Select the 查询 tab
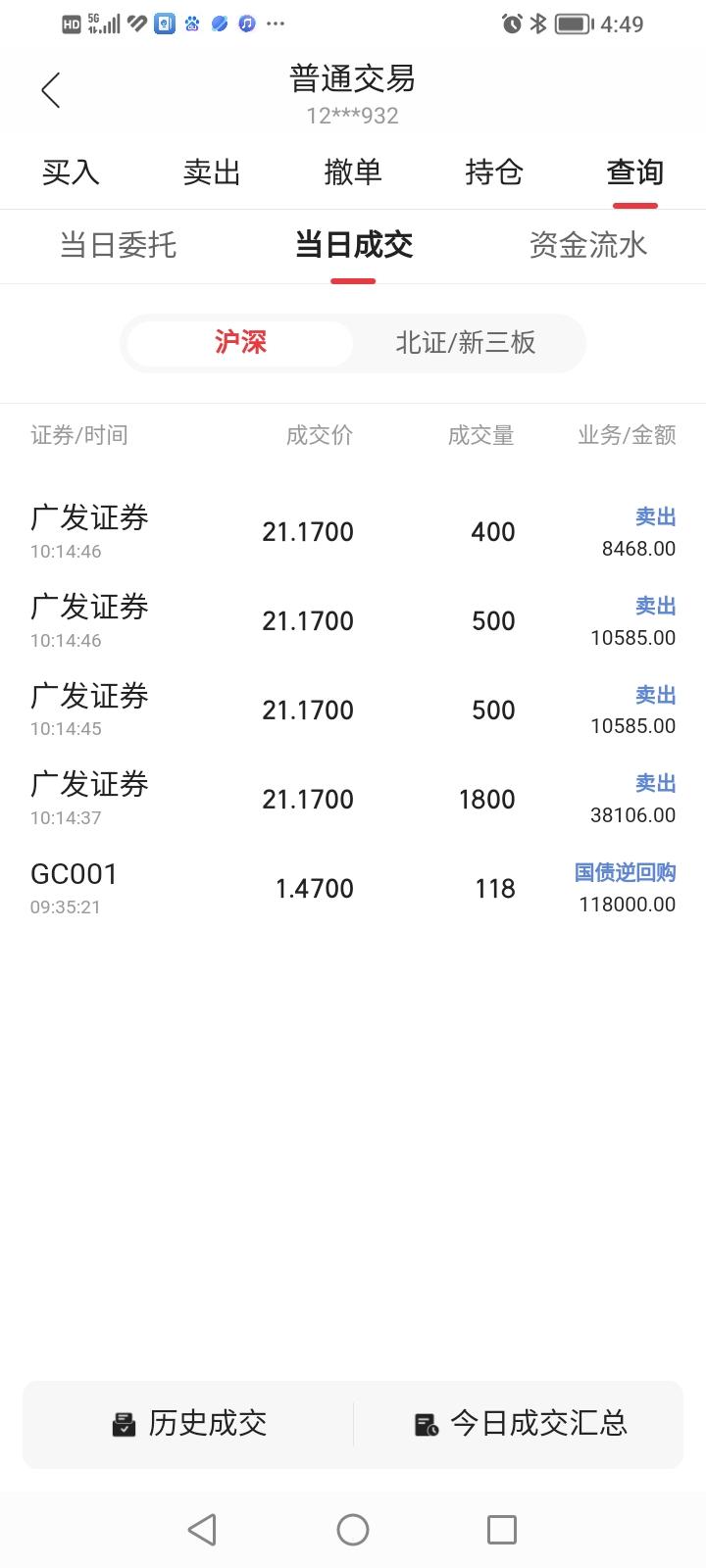 click(635, 172)
